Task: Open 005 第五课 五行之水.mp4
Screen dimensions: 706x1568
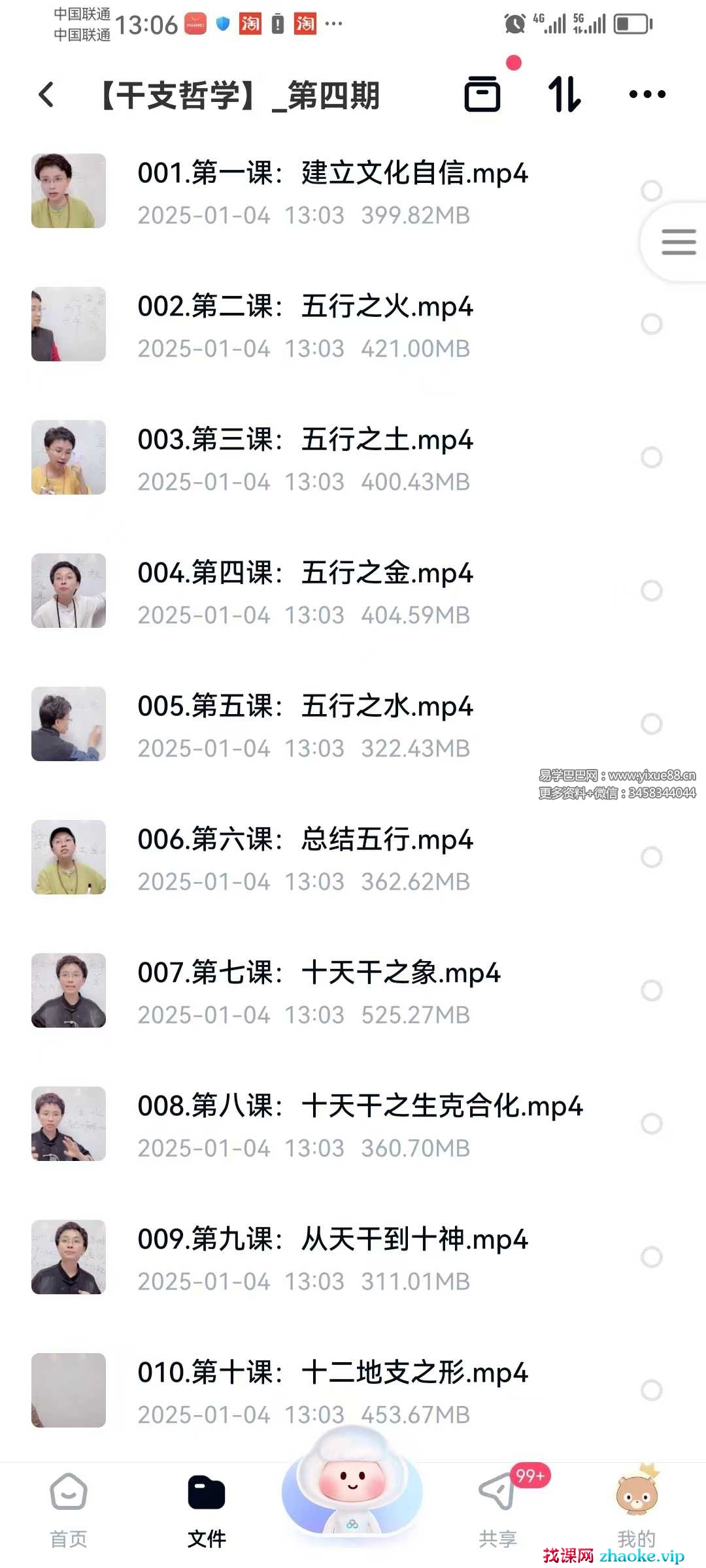Action: pyautogui.click(x=305, y=707)
